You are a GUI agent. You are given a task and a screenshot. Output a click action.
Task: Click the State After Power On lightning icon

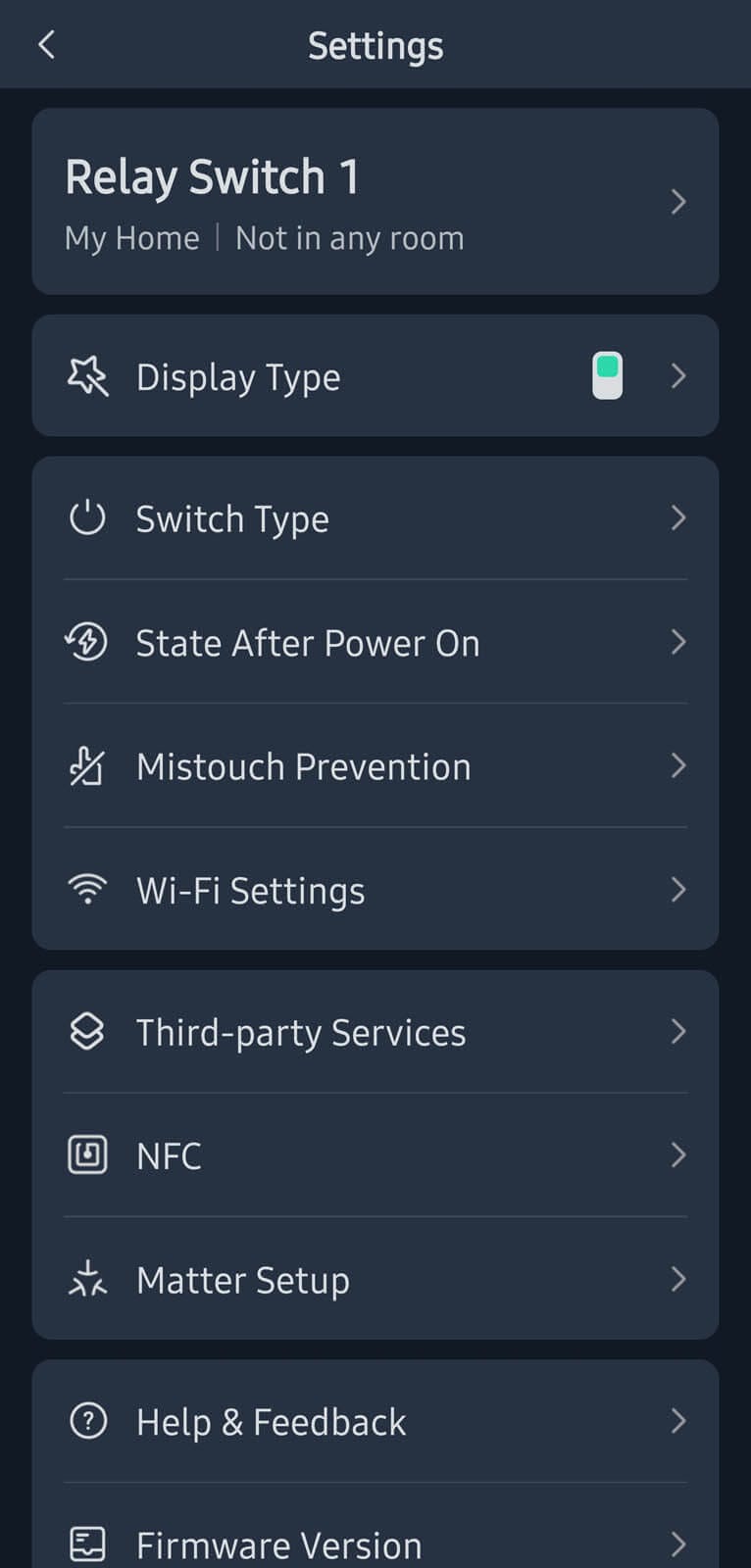click(x=87, y=642)
